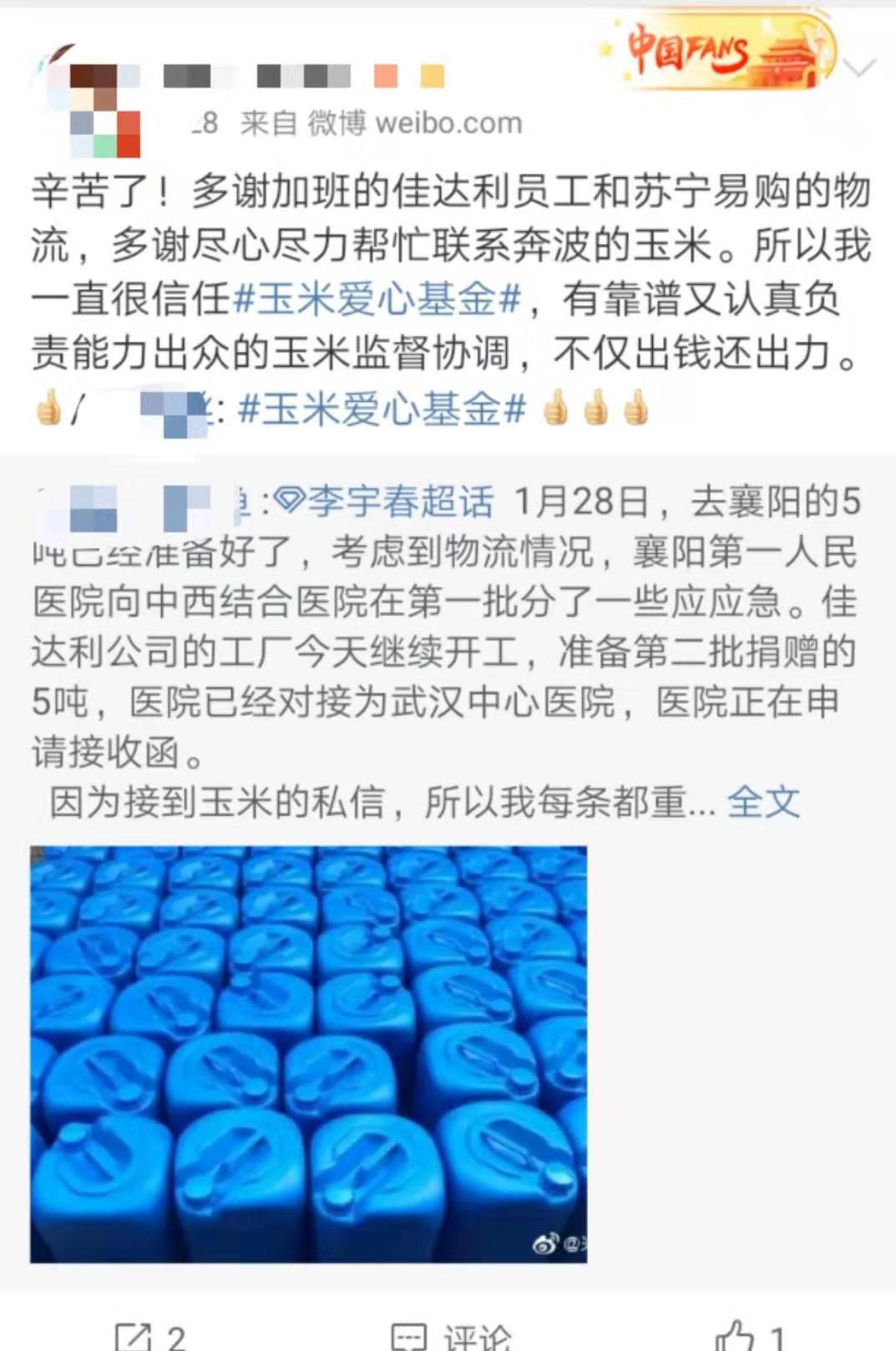896x1351 pixels.
Task: Open the #玉米爱心基金# hashtag beside thumbs-up emojis
Action: click(382, 409)
